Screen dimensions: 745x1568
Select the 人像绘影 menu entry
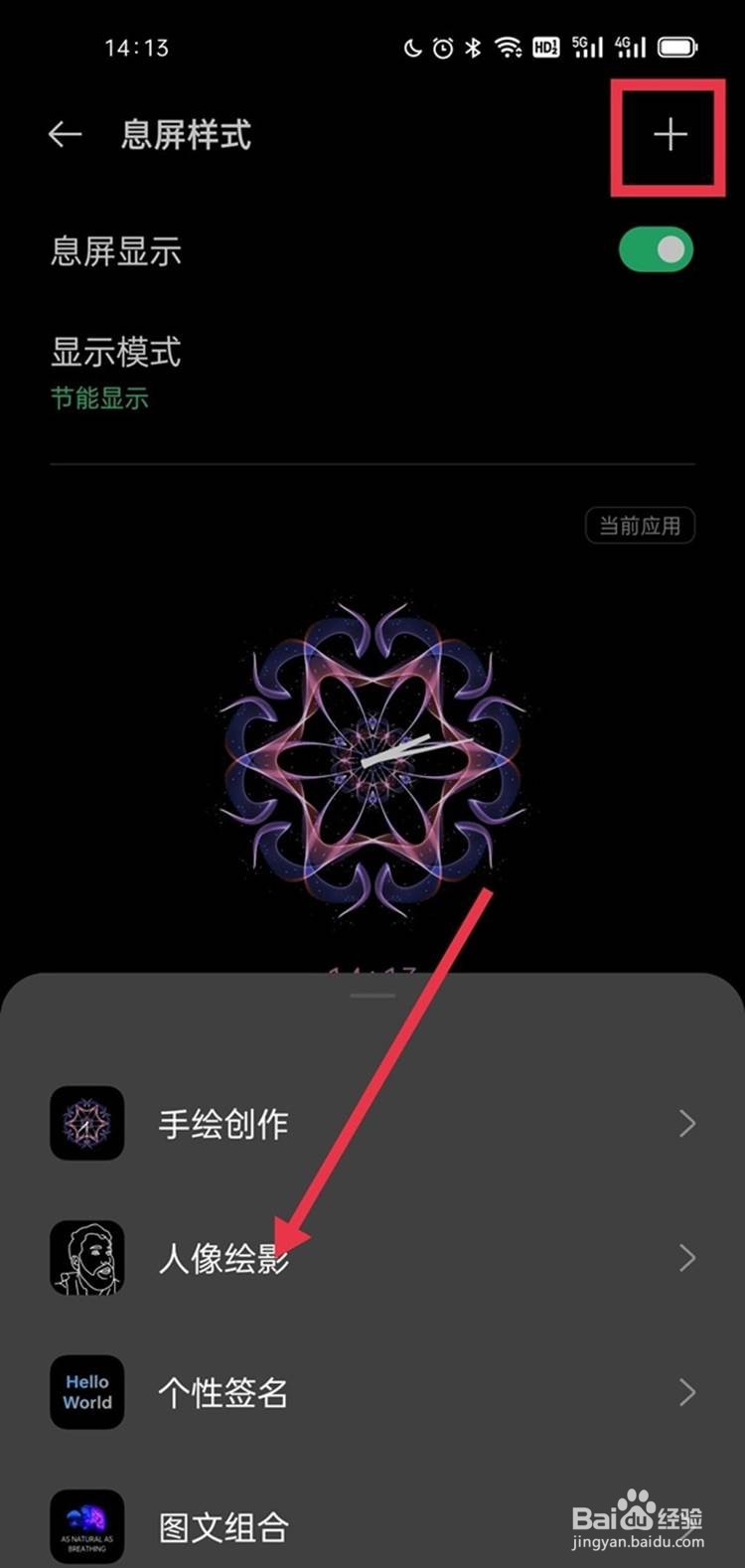[x=223, y=1258]
